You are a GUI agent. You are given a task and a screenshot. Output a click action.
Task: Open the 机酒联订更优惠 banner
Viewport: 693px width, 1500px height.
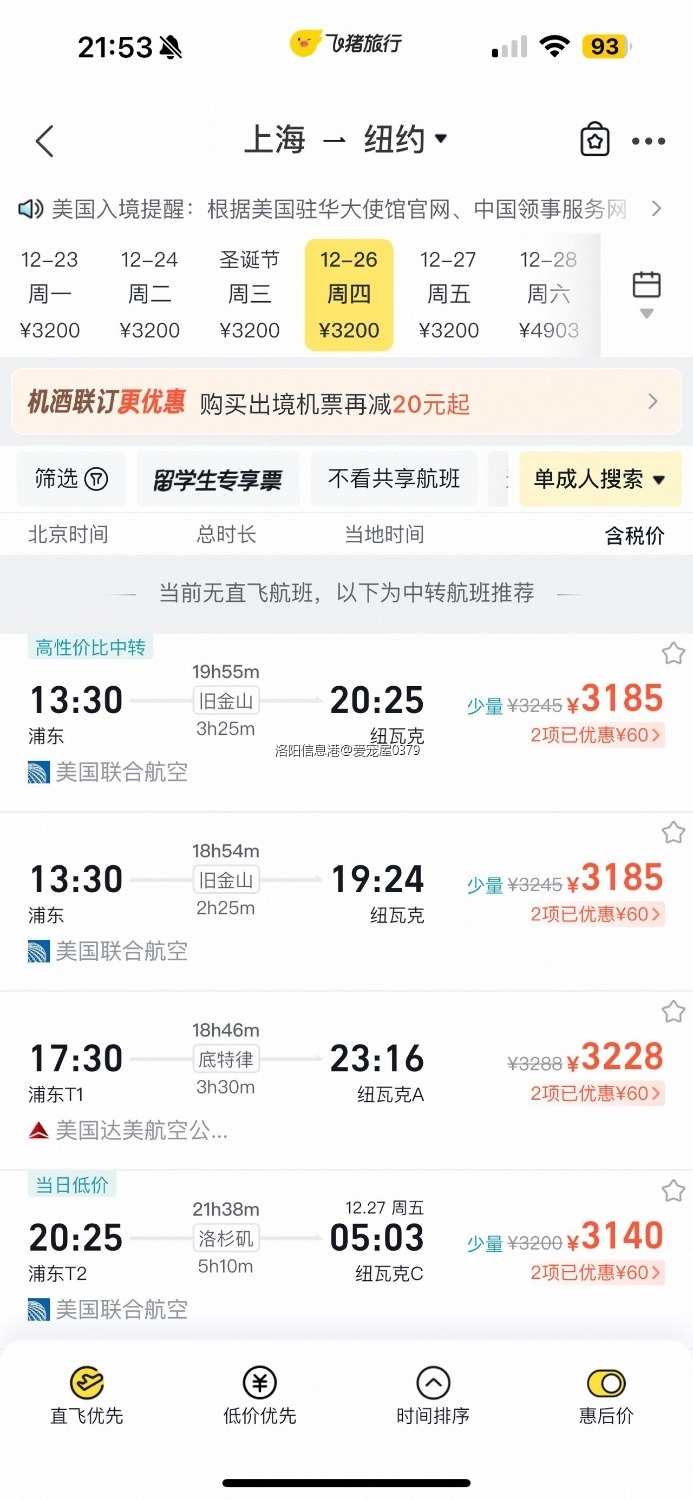point(346,402)
